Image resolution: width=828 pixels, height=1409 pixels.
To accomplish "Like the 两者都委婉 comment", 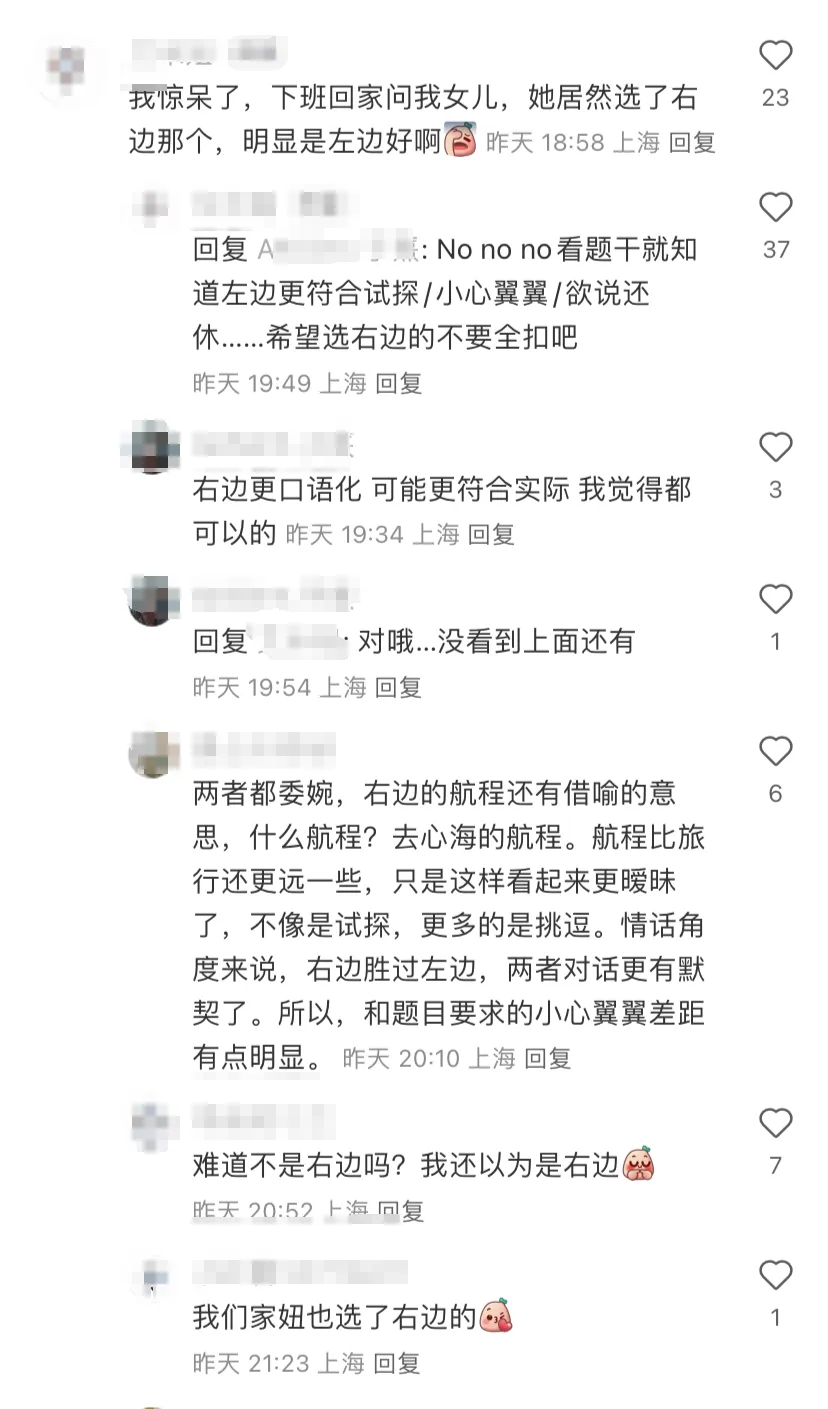I will pyautogui.click(x=775, y=752).
